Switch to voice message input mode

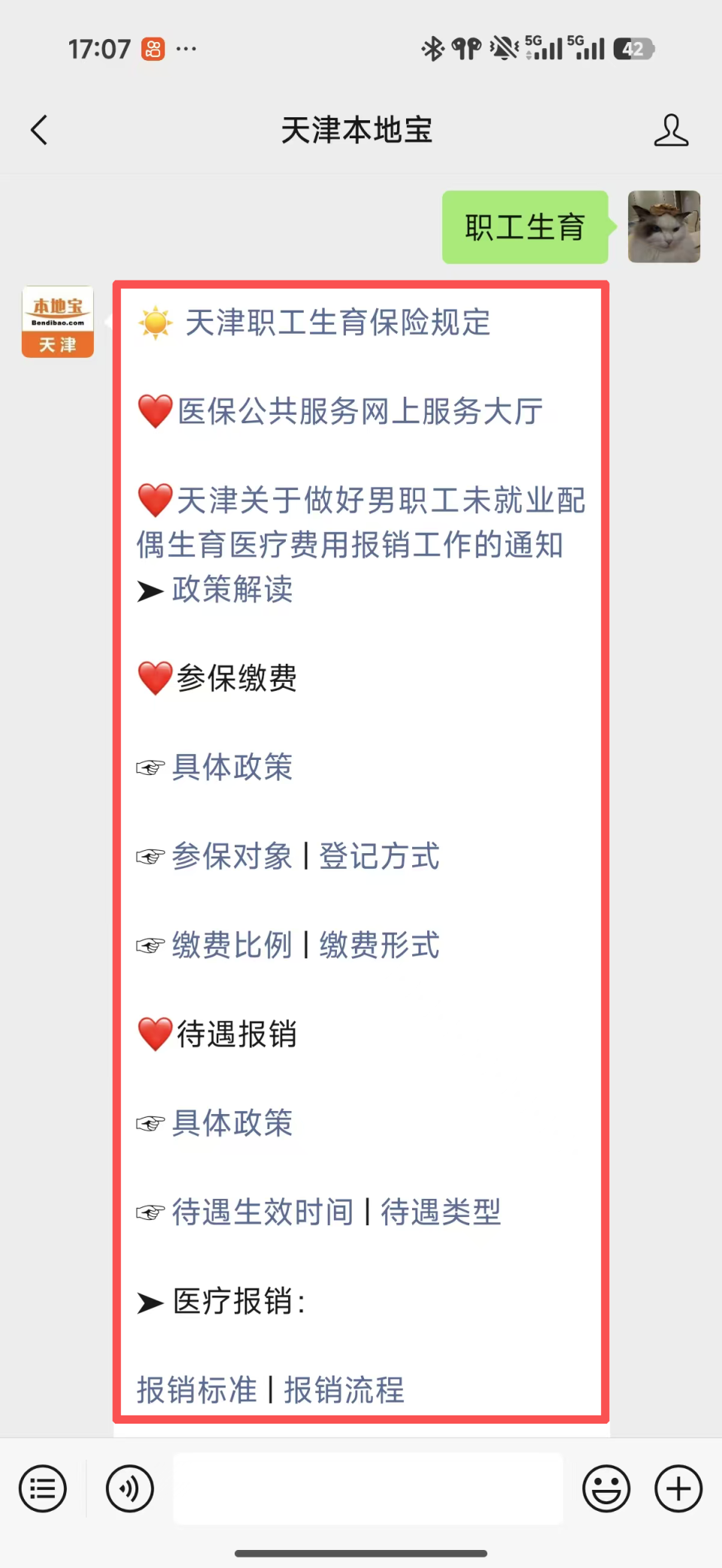pos(129,1488)
